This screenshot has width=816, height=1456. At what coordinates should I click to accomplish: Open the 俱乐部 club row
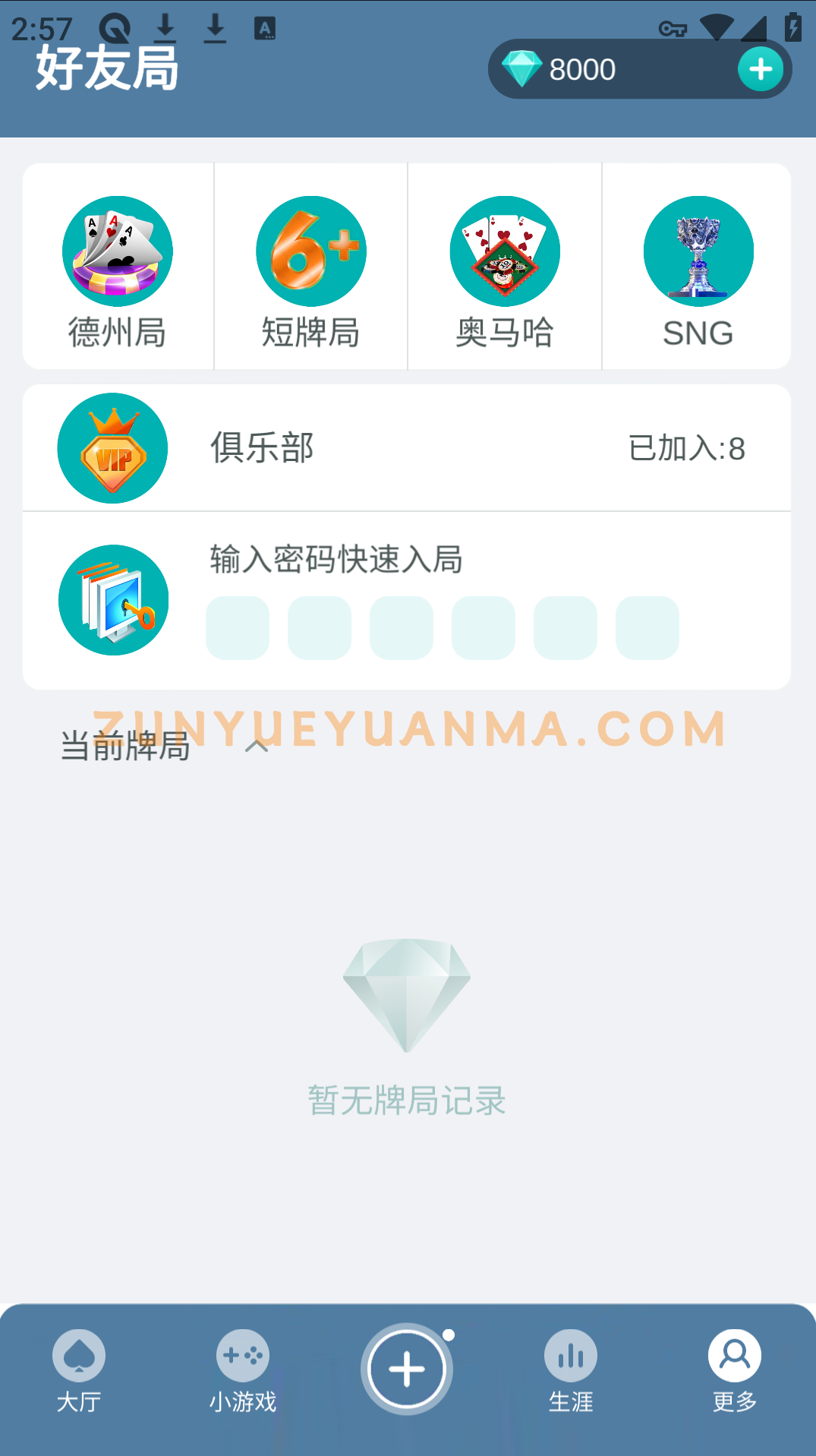coord(407,448)
